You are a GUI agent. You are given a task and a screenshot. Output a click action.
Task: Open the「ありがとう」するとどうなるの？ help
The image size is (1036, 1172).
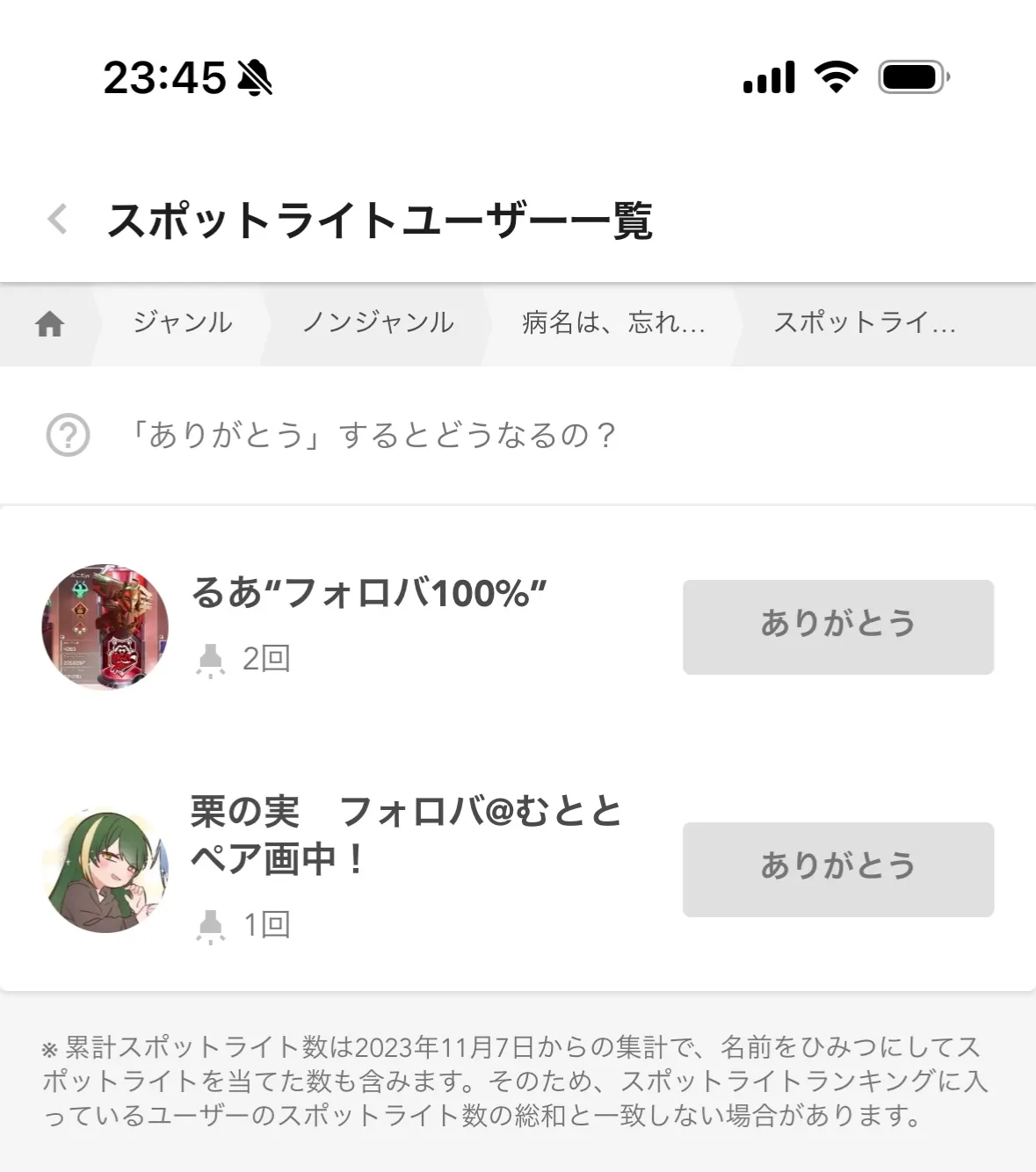[373, 435]
